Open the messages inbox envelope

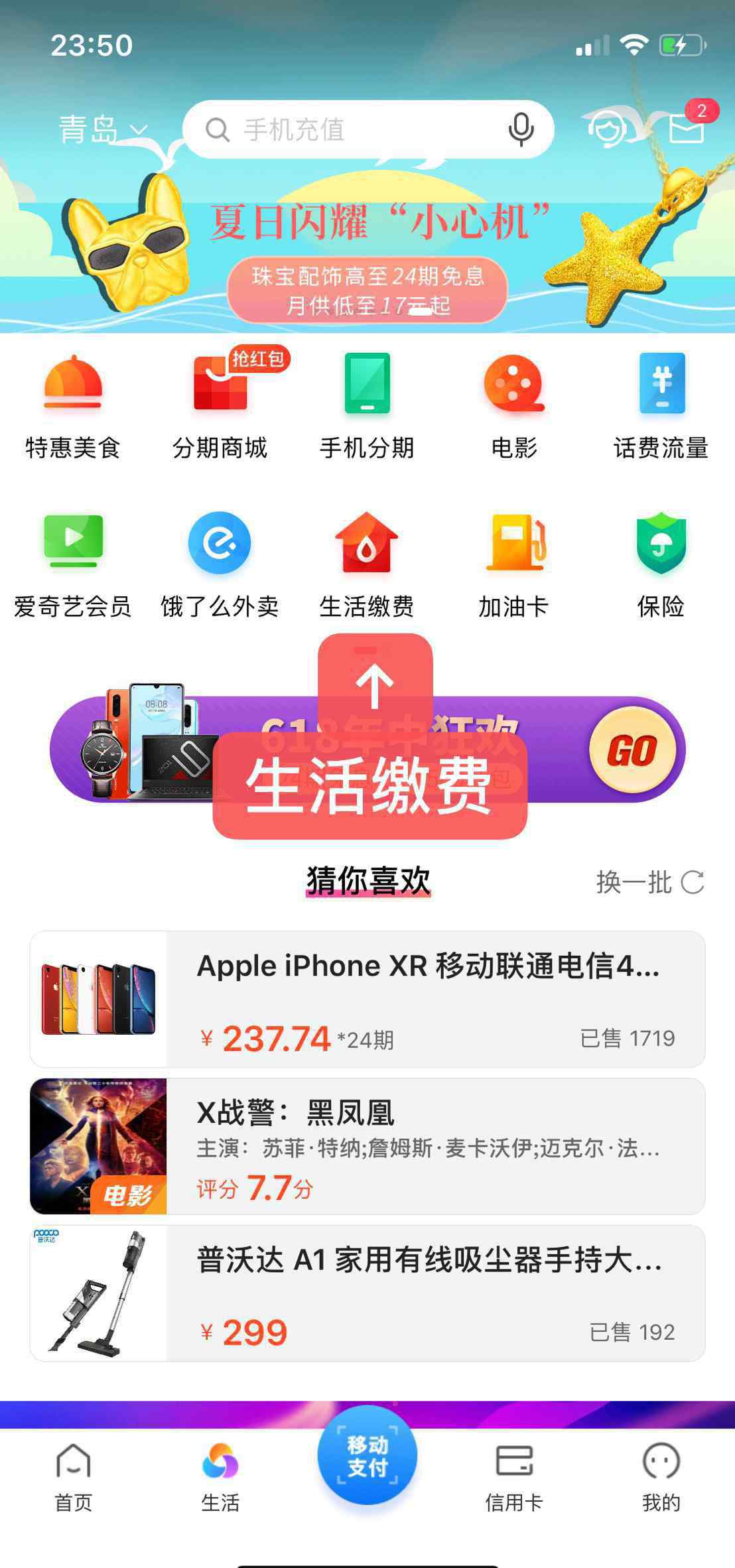click(687, 126)
